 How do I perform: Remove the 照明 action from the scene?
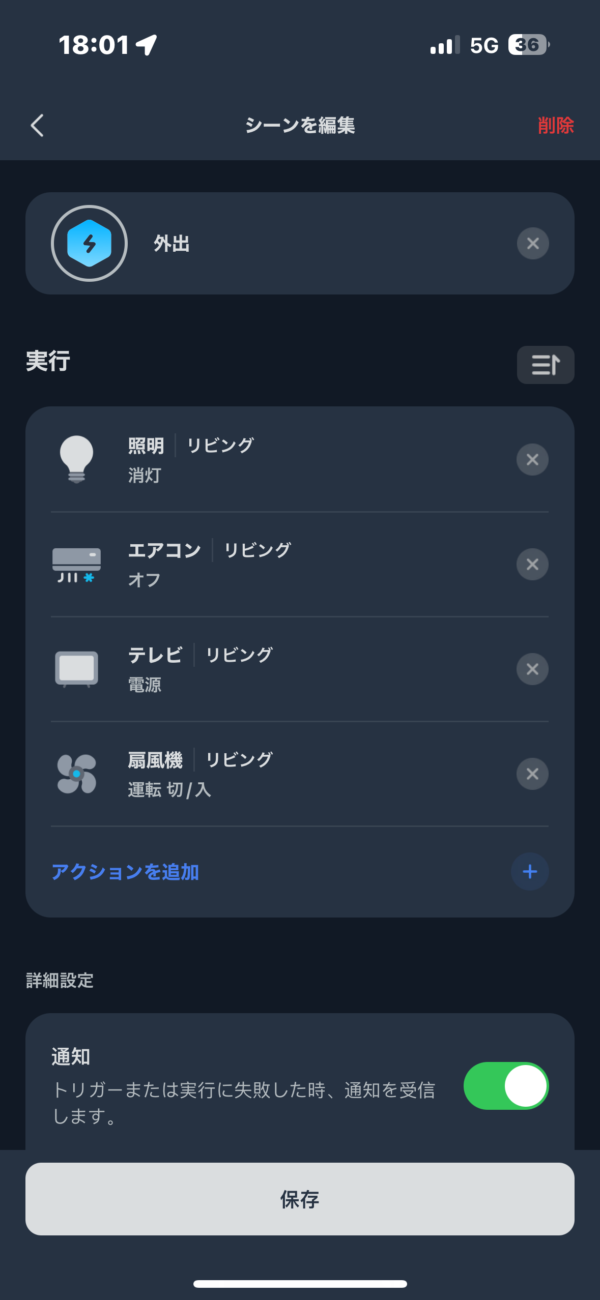[532, 460]
